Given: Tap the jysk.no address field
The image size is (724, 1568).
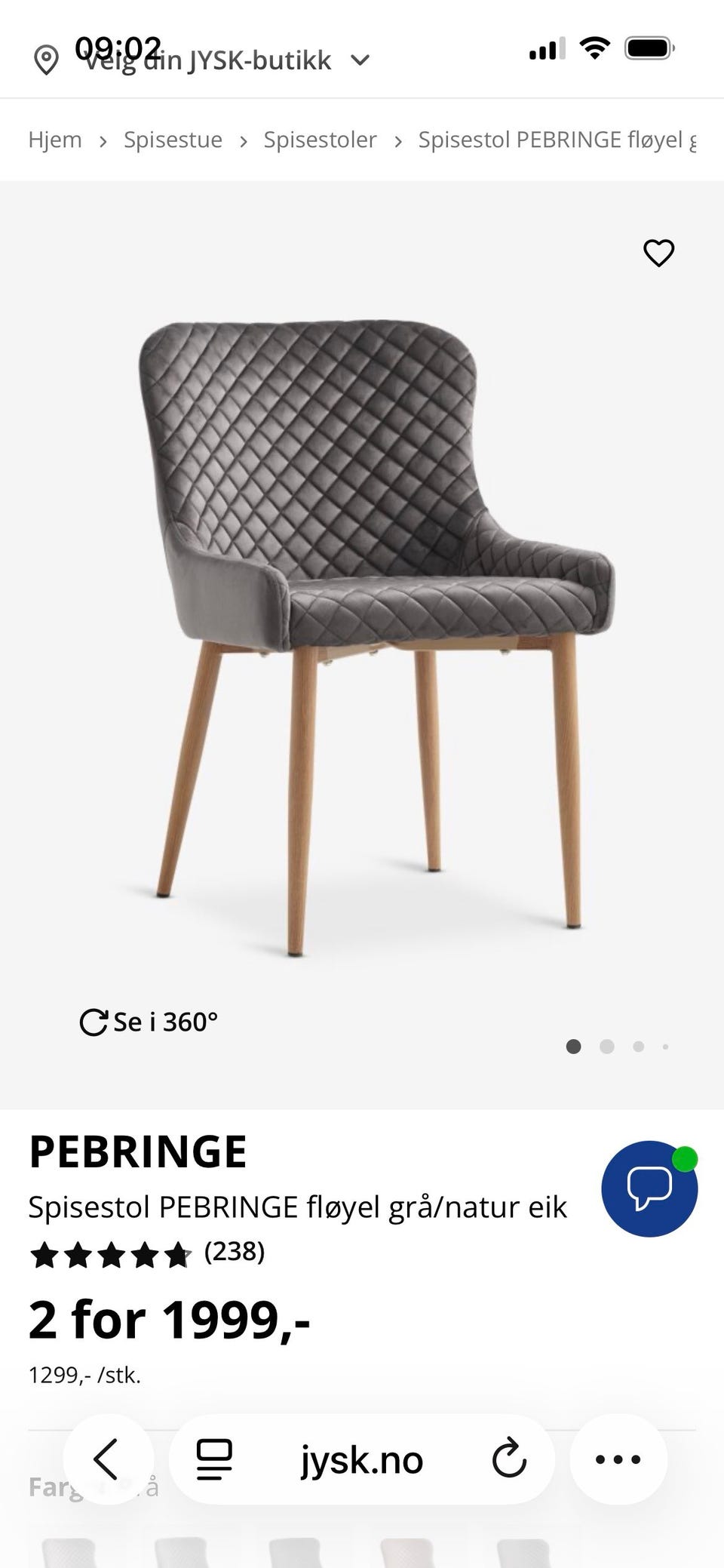Looking at the screenshot, I should click(362, 1459).
